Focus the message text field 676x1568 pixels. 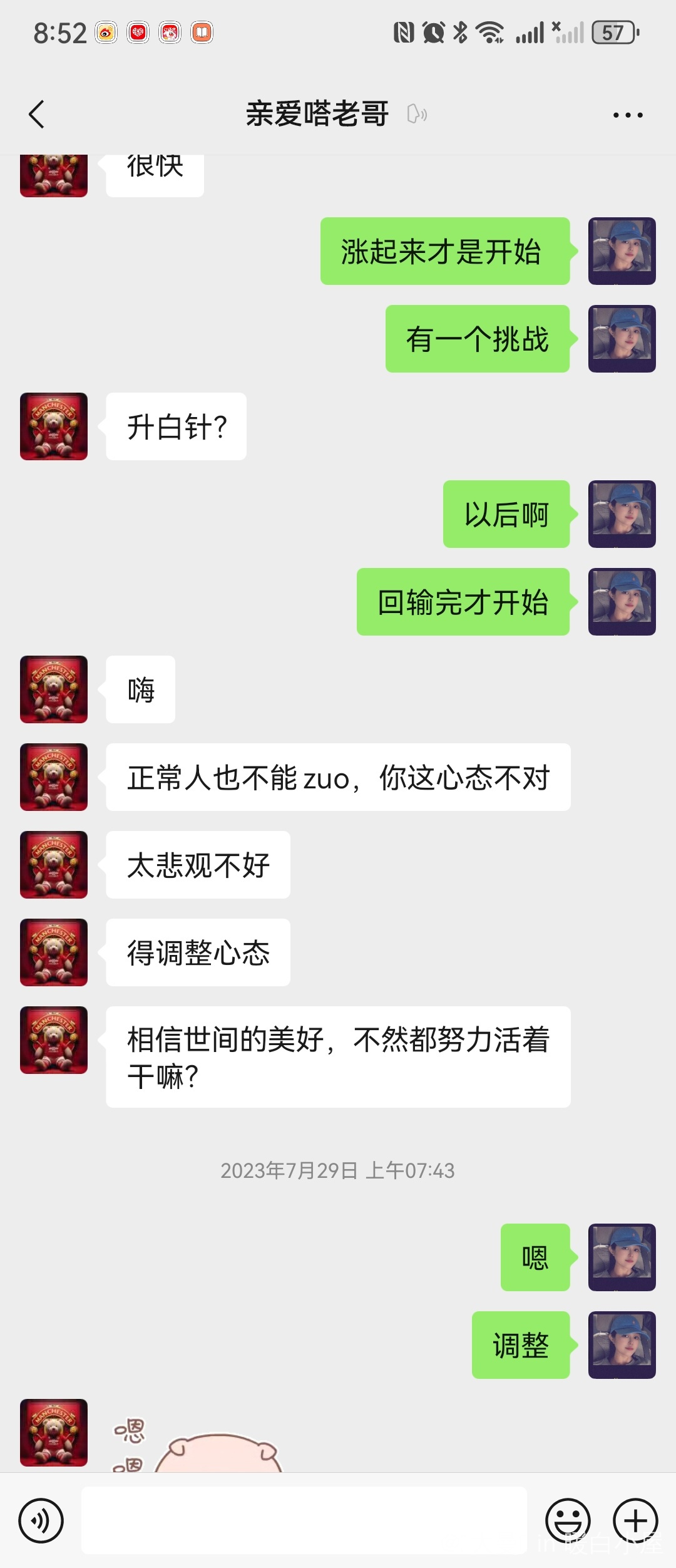coord(304,1521)
